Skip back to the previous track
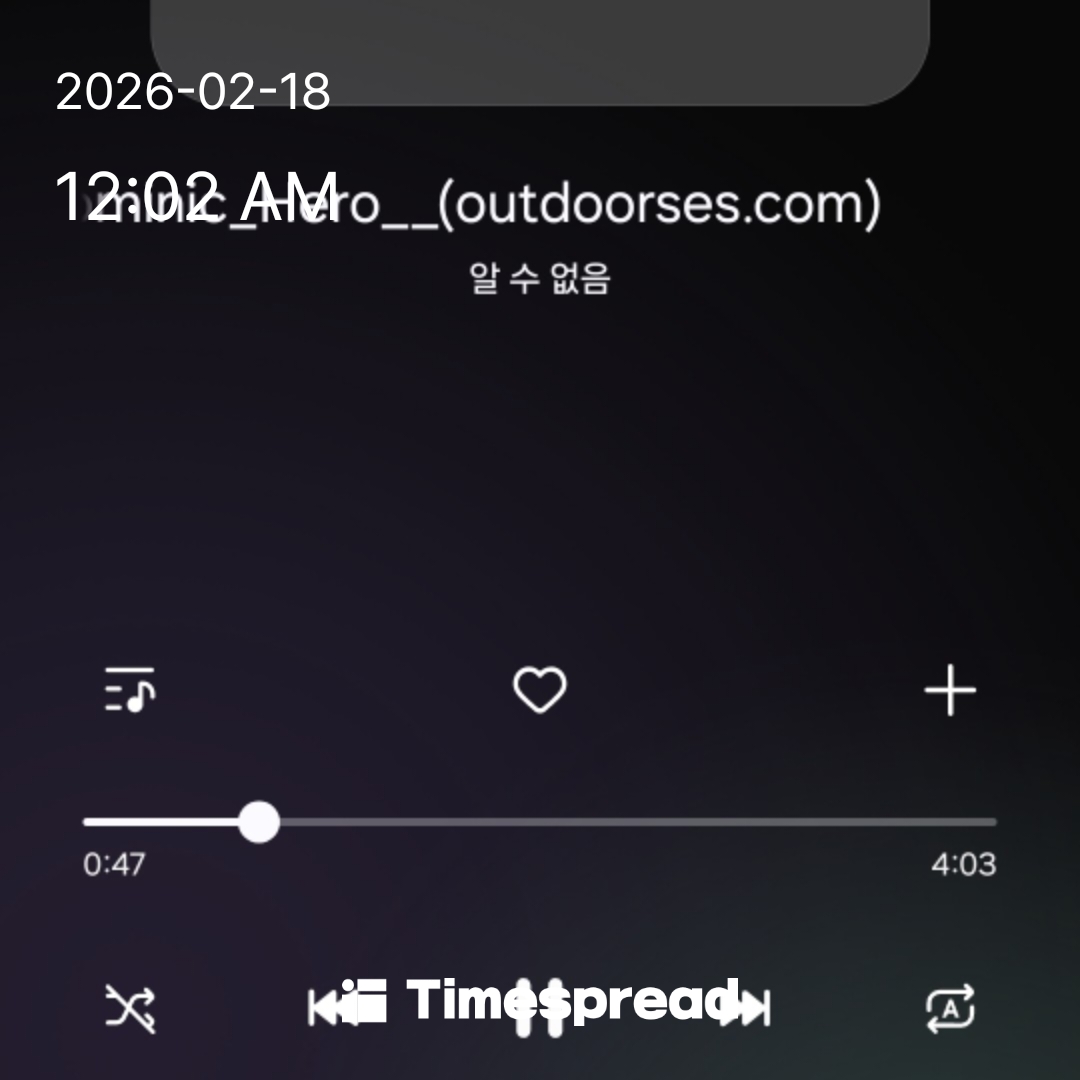This screenshot has width=1080, height=1080. pos(328,1007)
